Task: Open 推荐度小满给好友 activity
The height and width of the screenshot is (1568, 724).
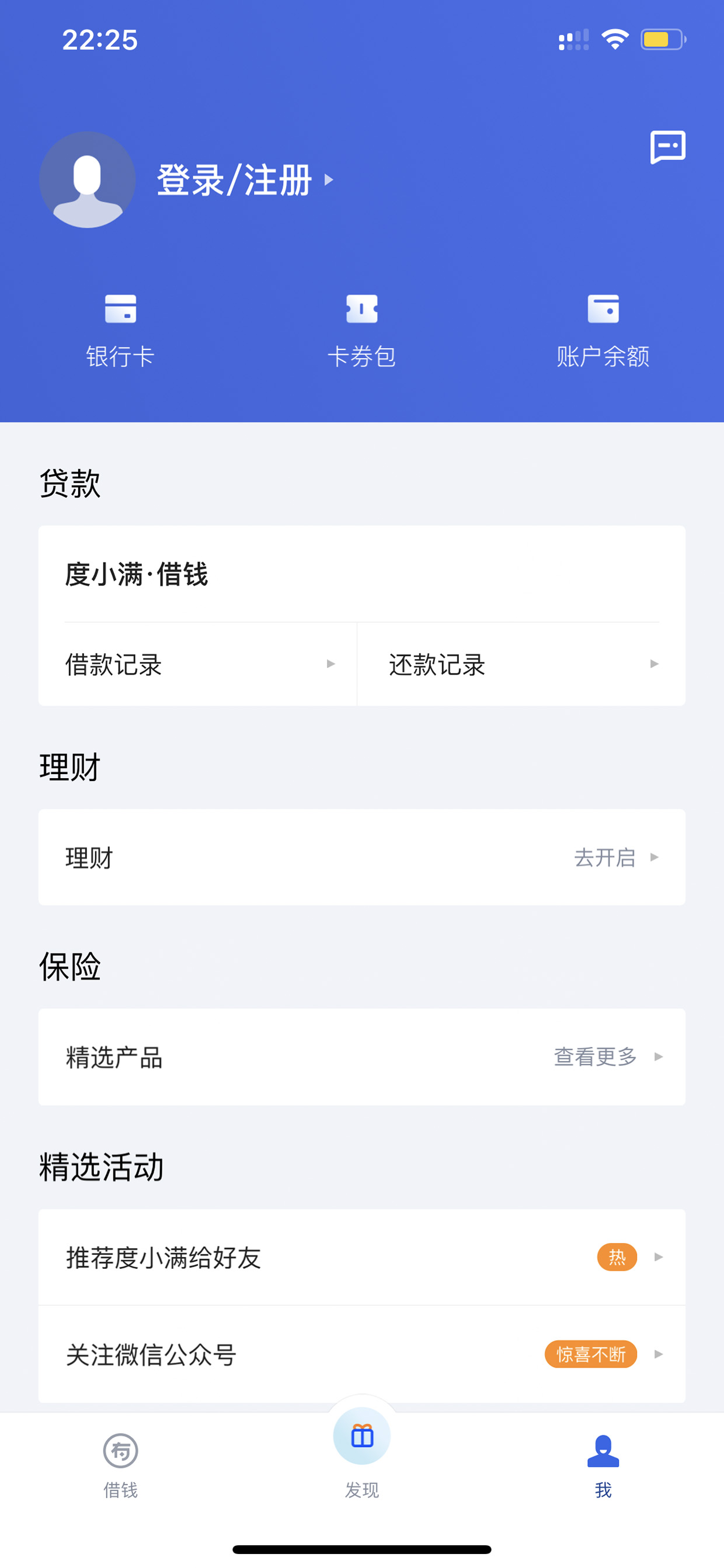Action: [x=362, y=1257]
